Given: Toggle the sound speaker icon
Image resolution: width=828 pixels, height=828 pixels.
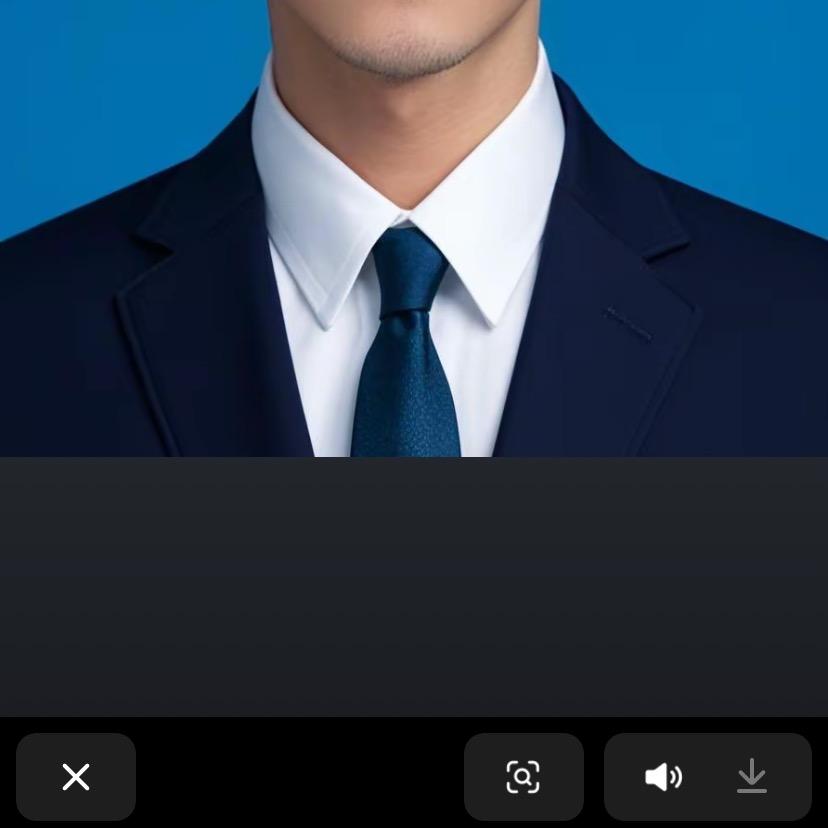Looking at the screenshot, I should coord(663,777).
